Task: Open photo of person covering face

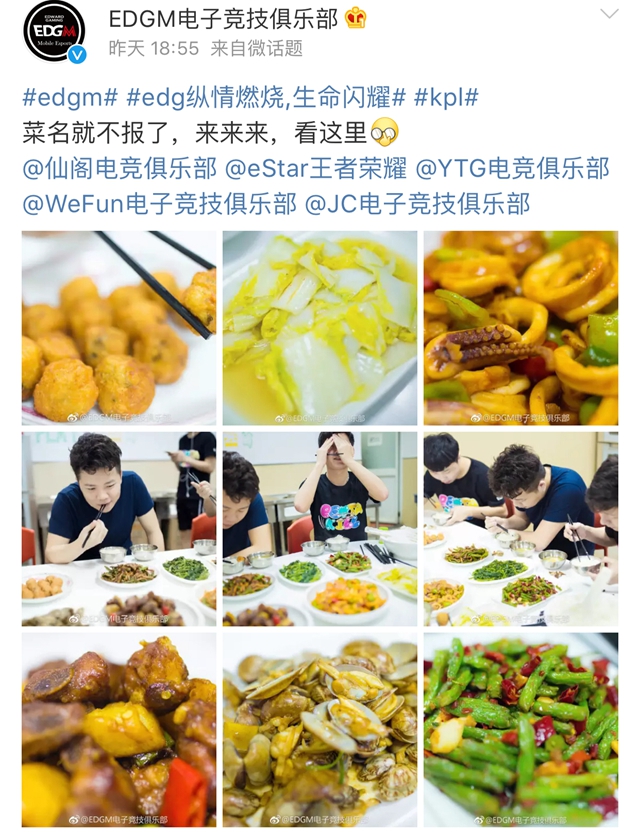Action: coord(320,529)
